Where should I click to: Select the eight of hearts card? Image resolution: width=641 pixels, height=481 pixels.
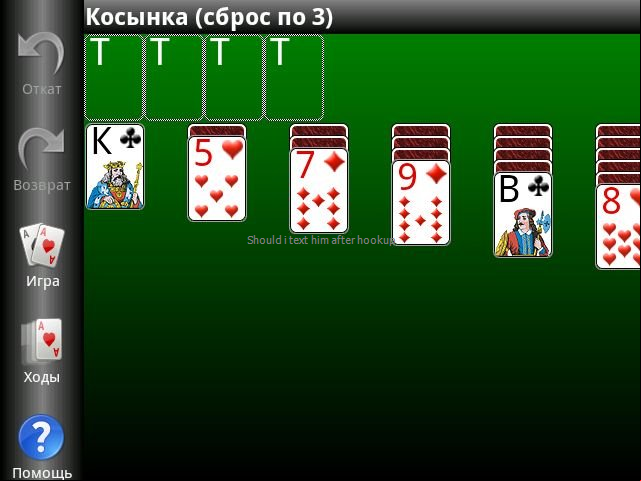click(620, 227)
